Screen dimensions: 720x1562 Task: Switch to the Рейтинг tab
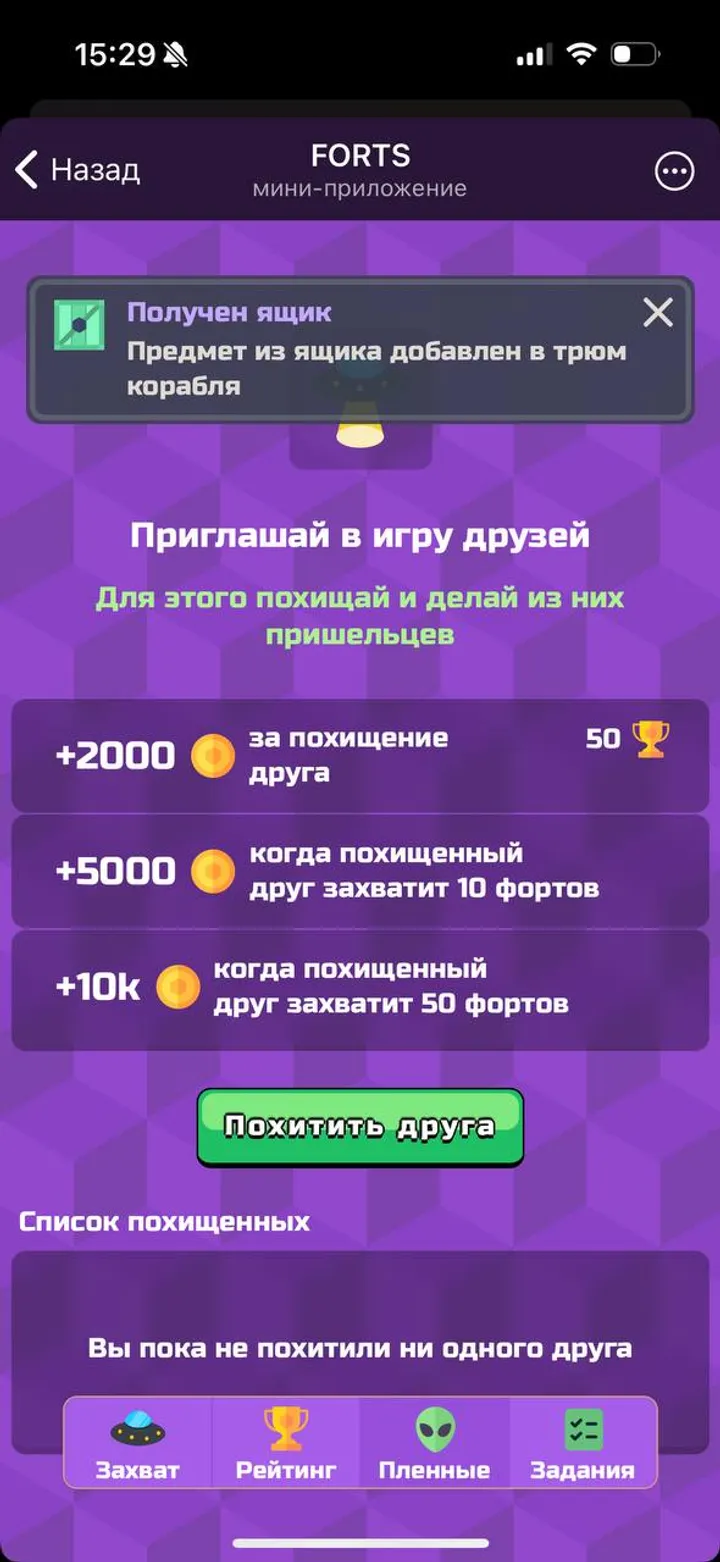pos(284,1443)
